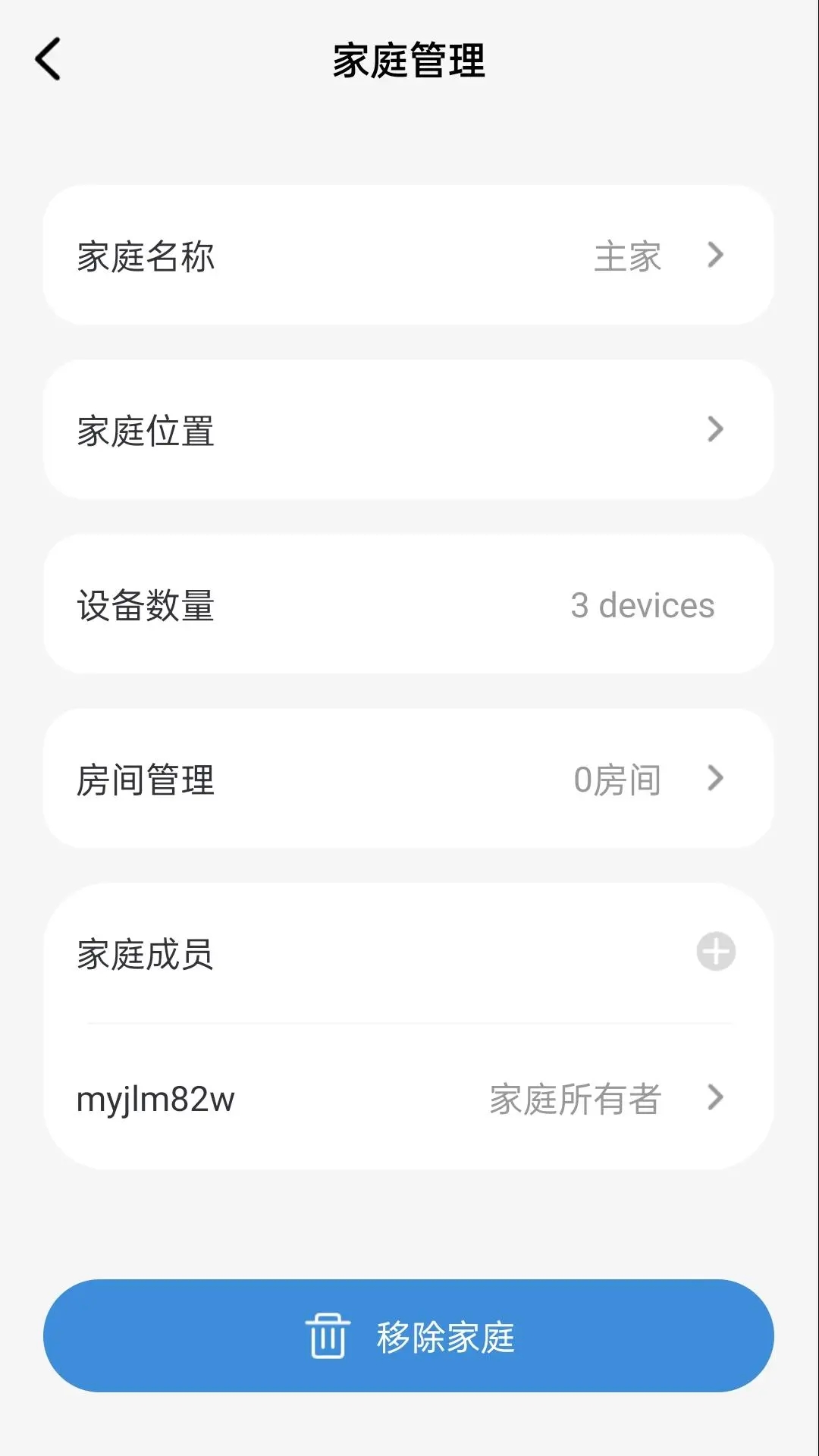Viewport: 819px width, 1456px height.
Task: Select the 设备数量 row showing 3 devices
Action: pyautogui.click(x=409, y=604)
